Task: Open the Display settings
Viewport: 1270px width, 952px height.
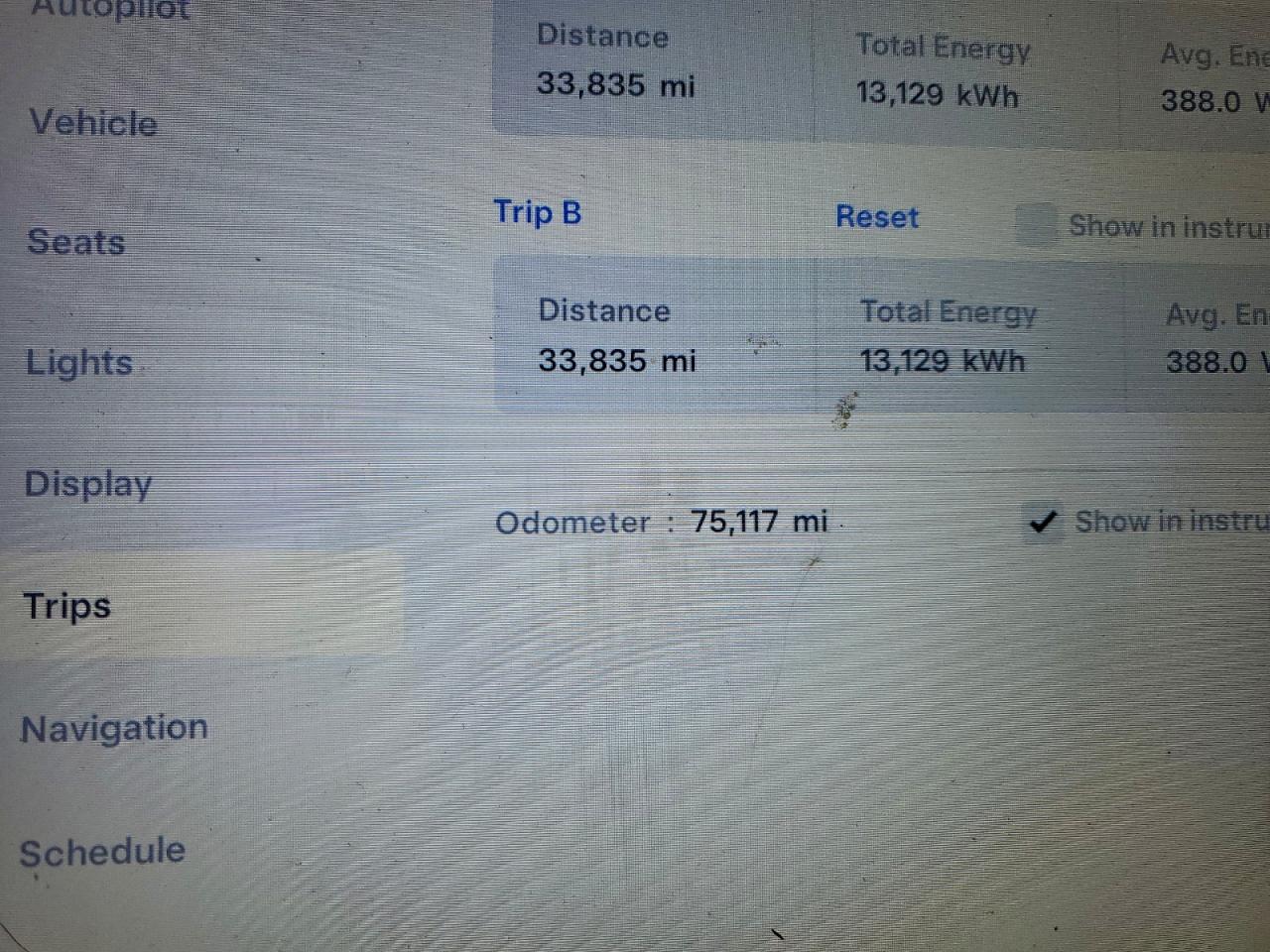Action: pyautogui.click(x=88, y=484)
